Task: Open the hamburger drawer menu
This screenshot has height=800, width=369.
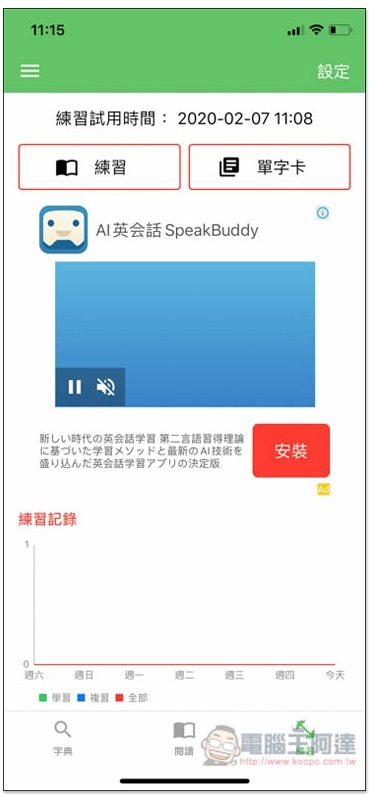Action: (30, 71)
